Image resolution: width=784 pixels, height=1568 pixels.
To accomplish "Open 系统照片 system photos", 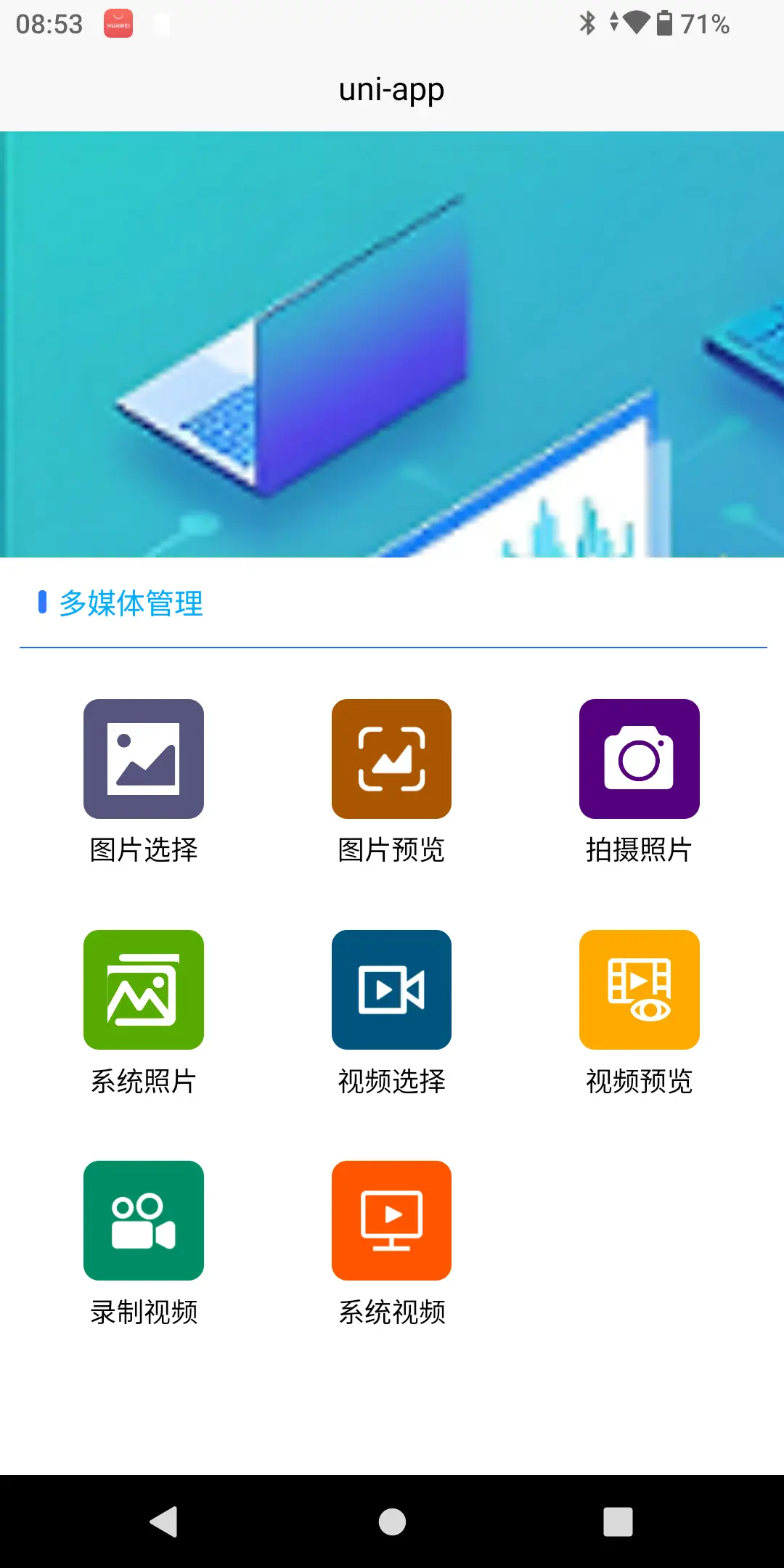I will coord(144,990).
